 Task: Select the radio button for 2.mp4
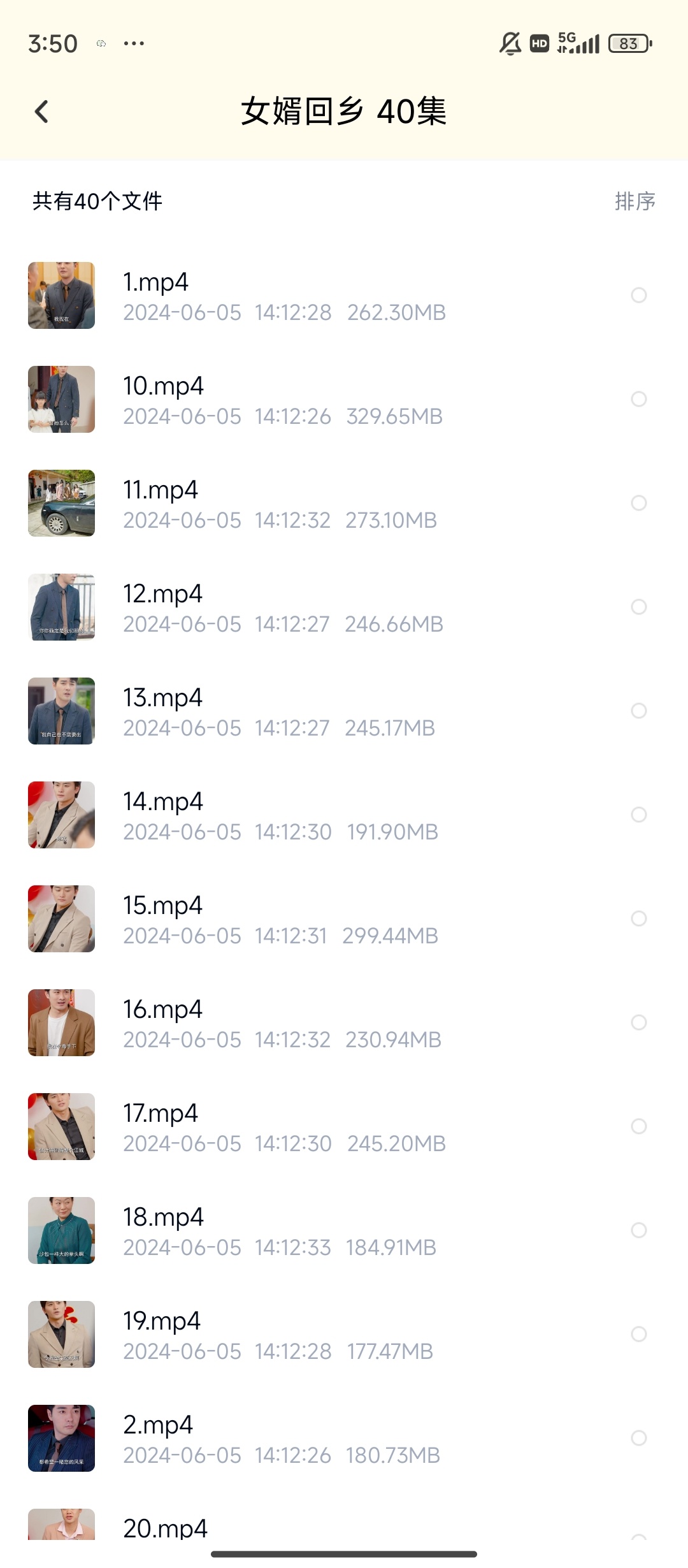click(638, 1438)
